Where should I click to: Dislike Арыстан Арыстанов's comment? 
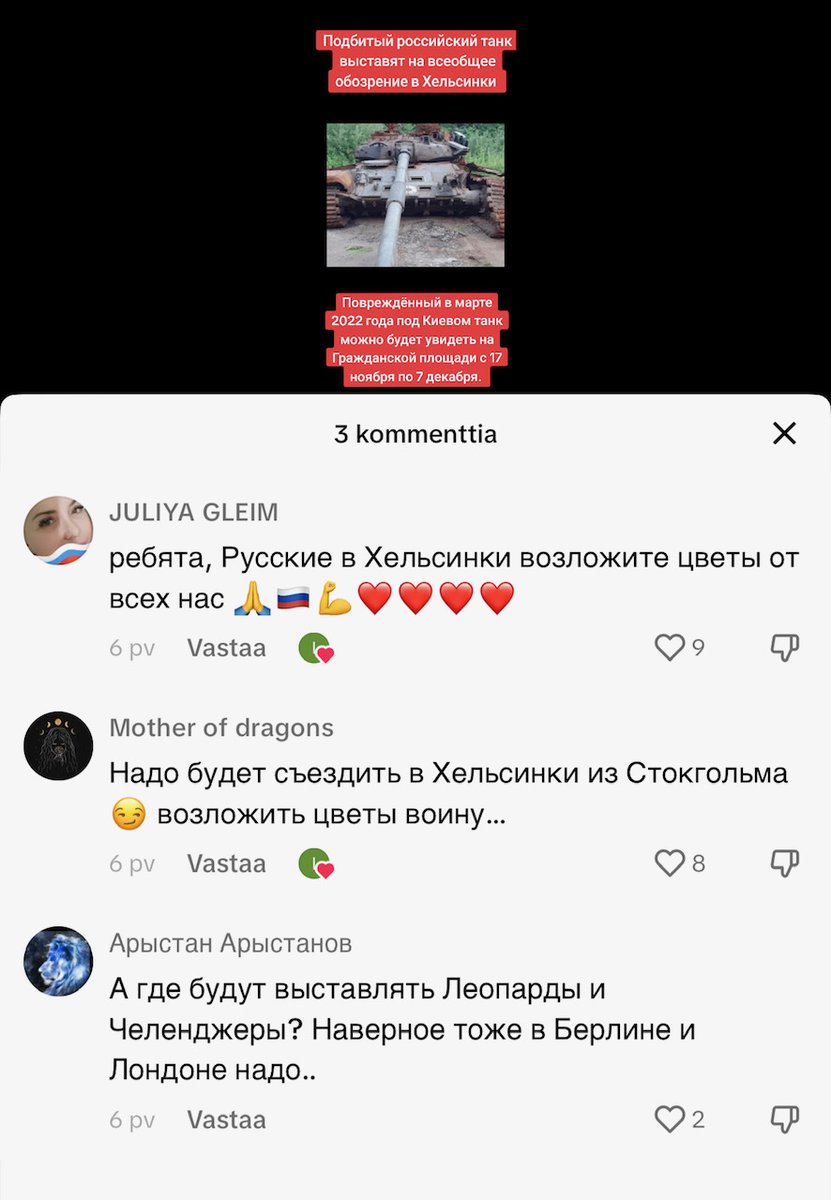[785, 1120]
